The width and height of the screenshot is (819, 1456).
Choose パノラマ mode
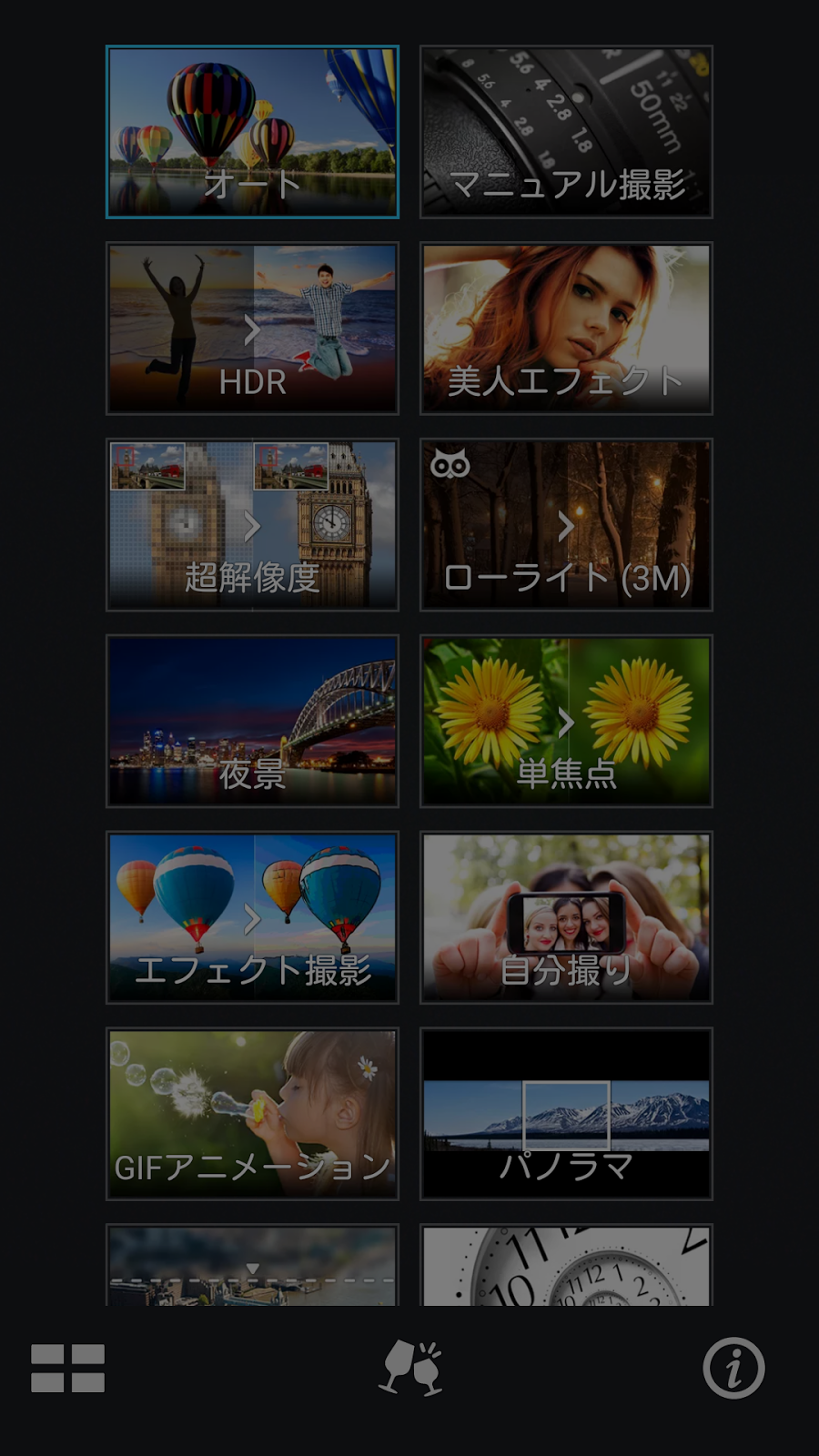pyautogui.click(x=566, y=1114)
